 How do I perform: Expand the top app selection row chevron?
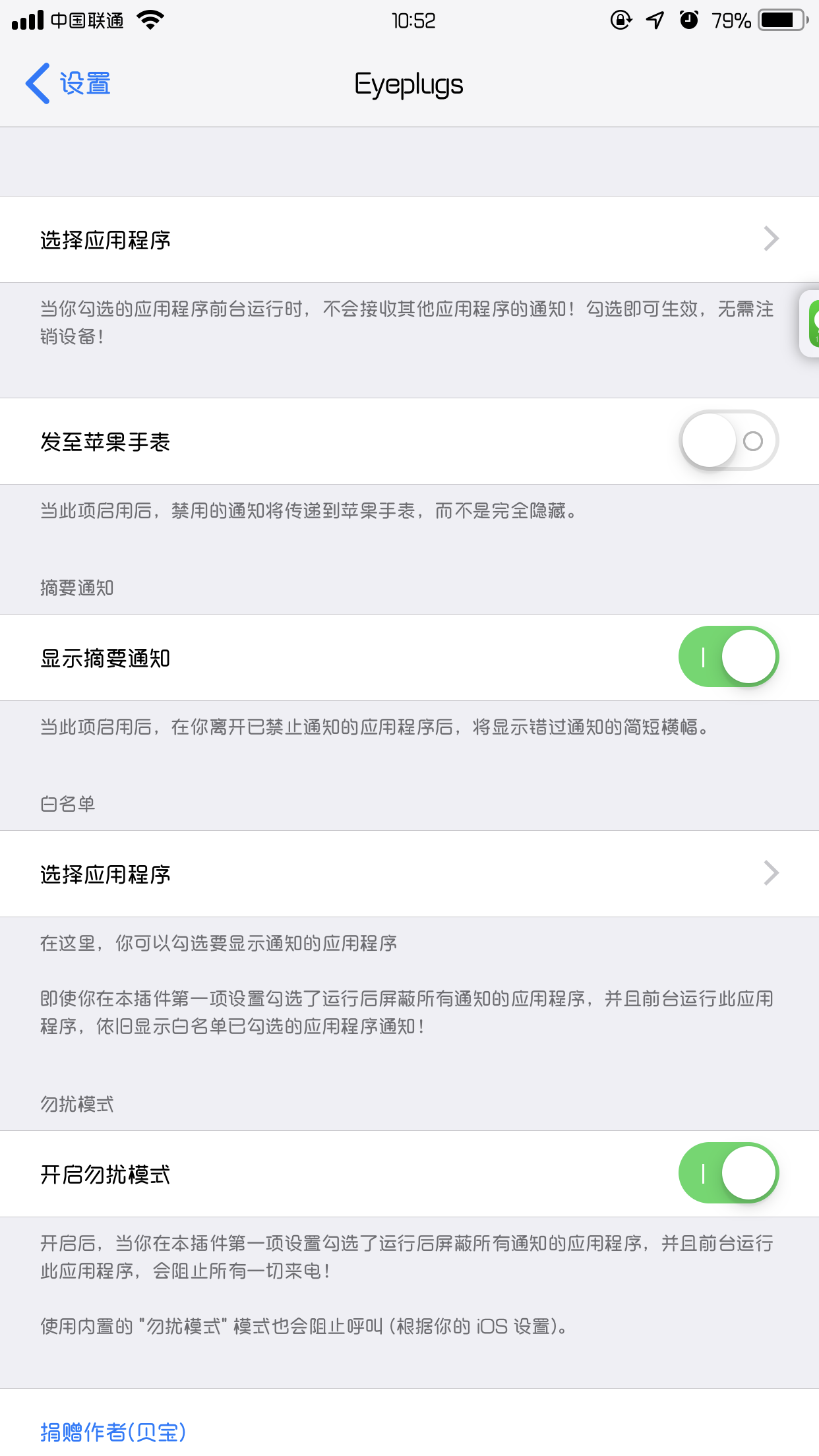coord(770,239)
